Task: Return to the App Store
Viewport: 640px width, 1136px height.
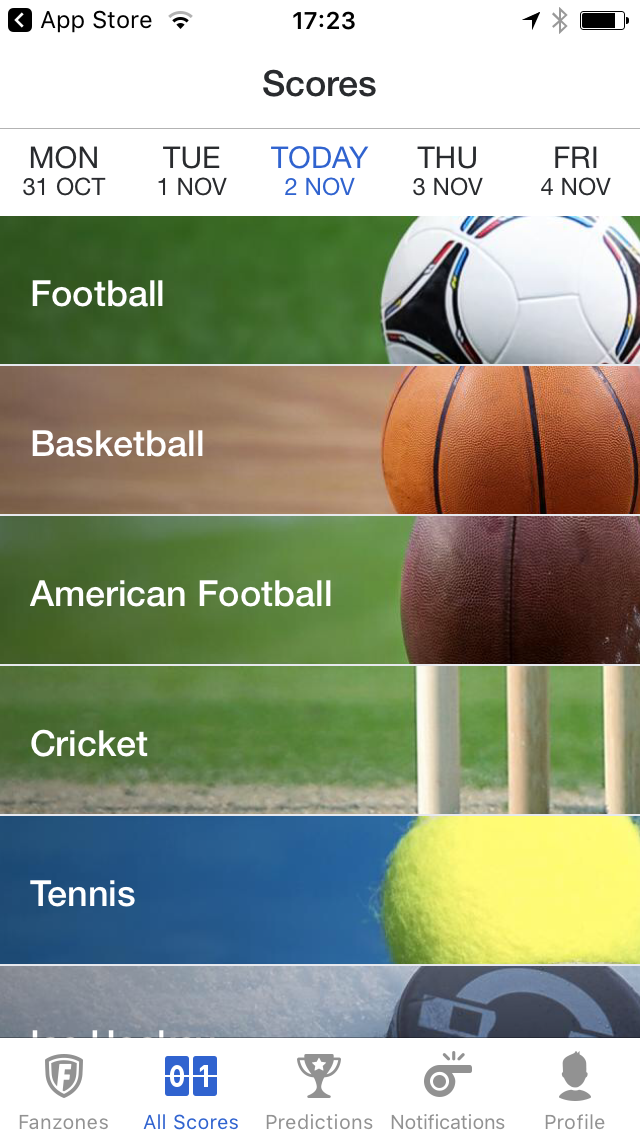Action: click(x=80, y=20)
